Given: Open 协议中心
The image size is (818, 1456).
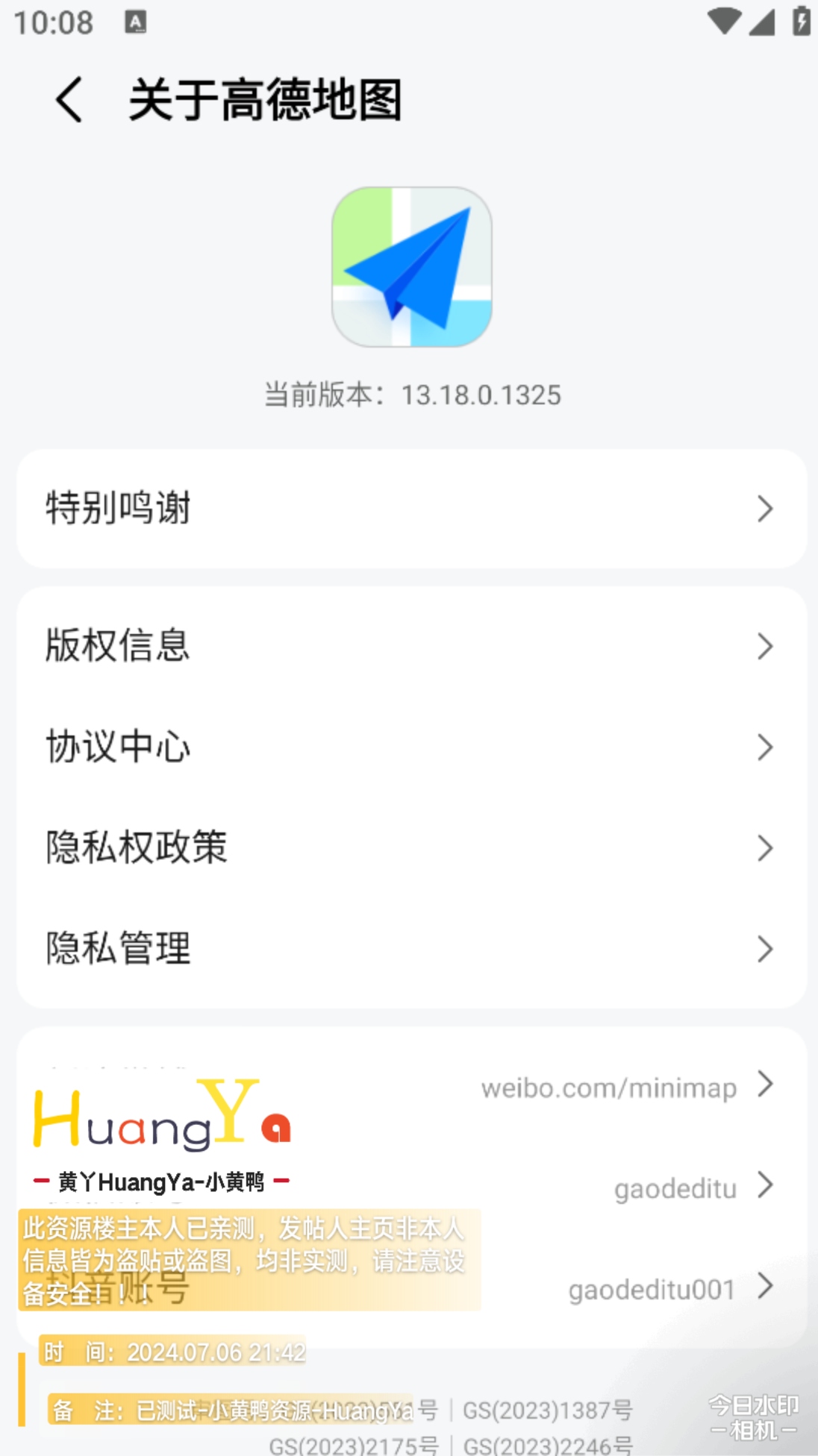Looking at the screenshot, I should pyautogui.click(x=410, y=747).
